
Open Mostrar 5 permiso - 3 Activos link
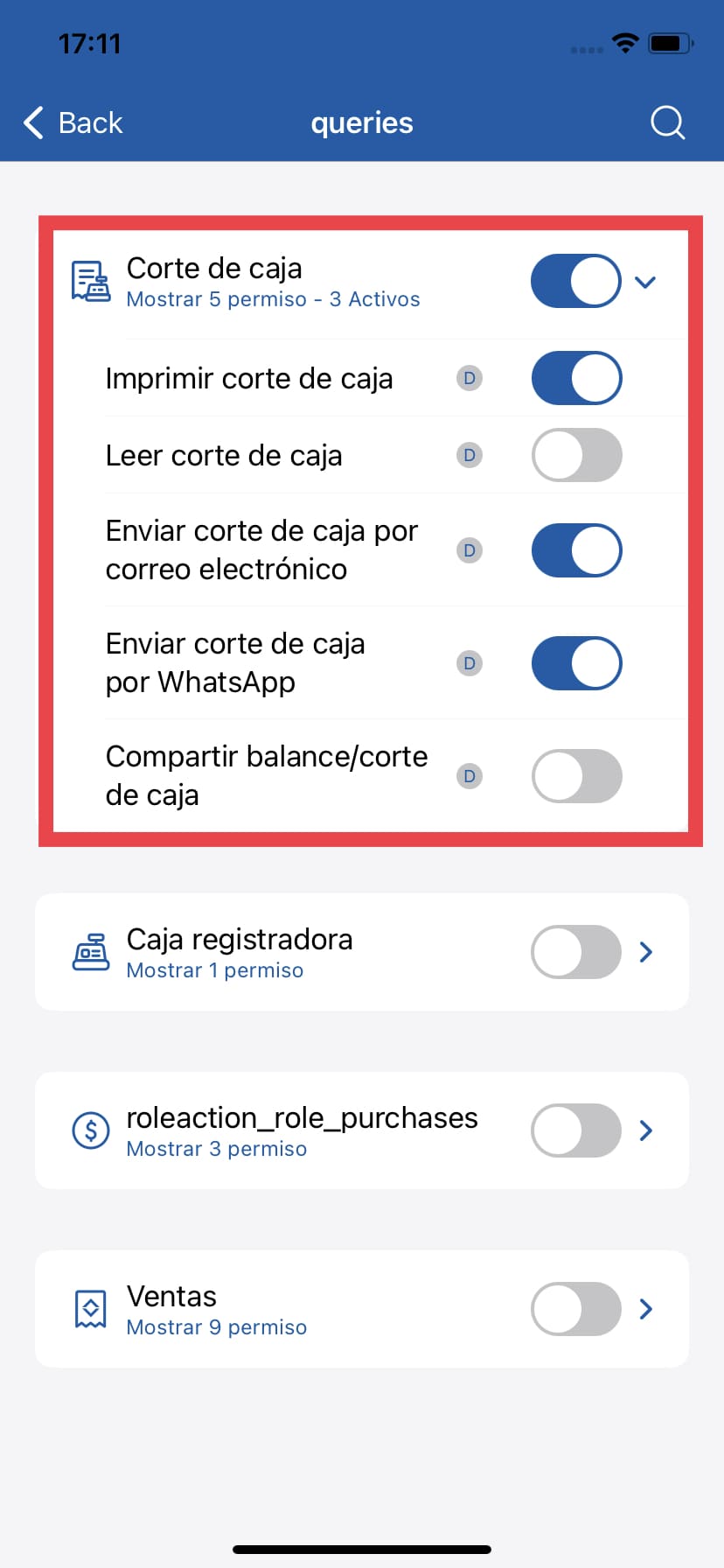point(273,299)
